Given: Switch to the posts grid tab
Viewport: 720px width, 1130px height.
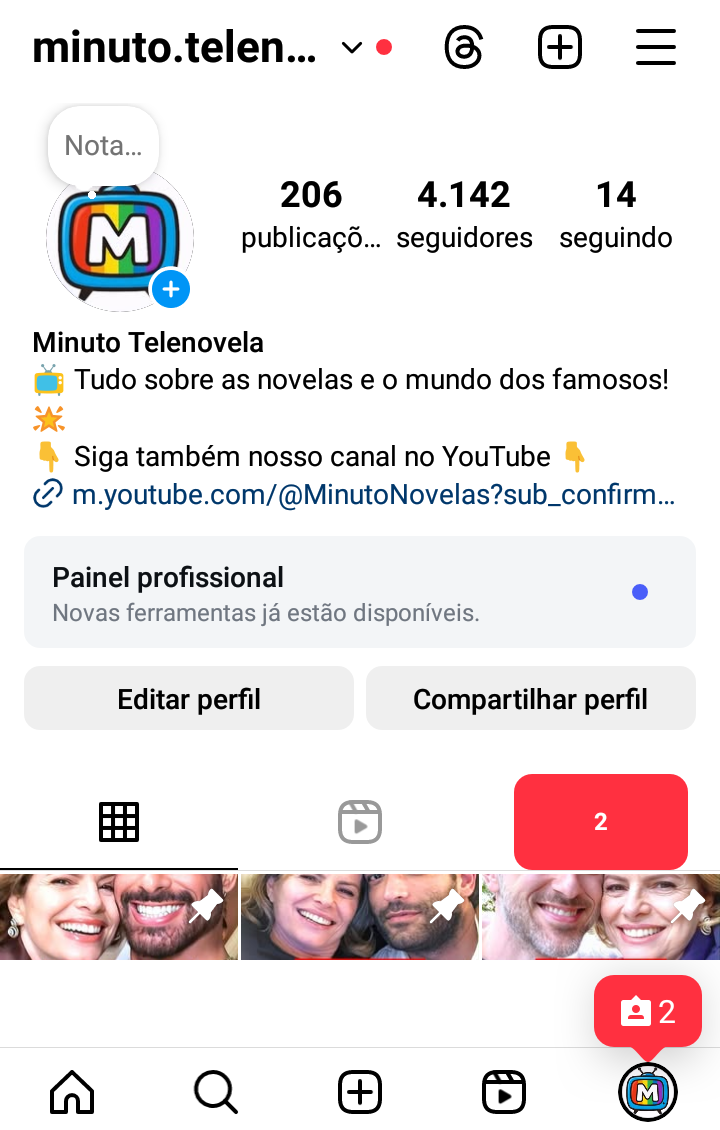Looking at the screenshot, I should coord(119,821).
